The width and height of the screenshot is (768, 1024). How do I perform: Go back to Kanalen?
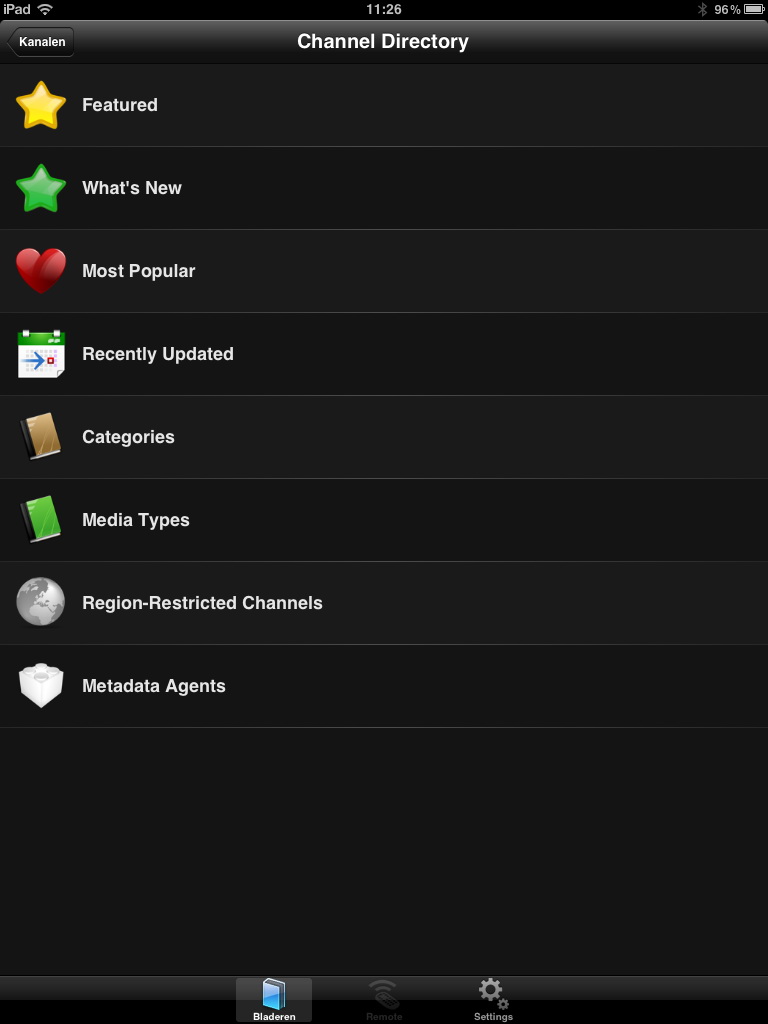pyautogui.click(x=41, y=42)
